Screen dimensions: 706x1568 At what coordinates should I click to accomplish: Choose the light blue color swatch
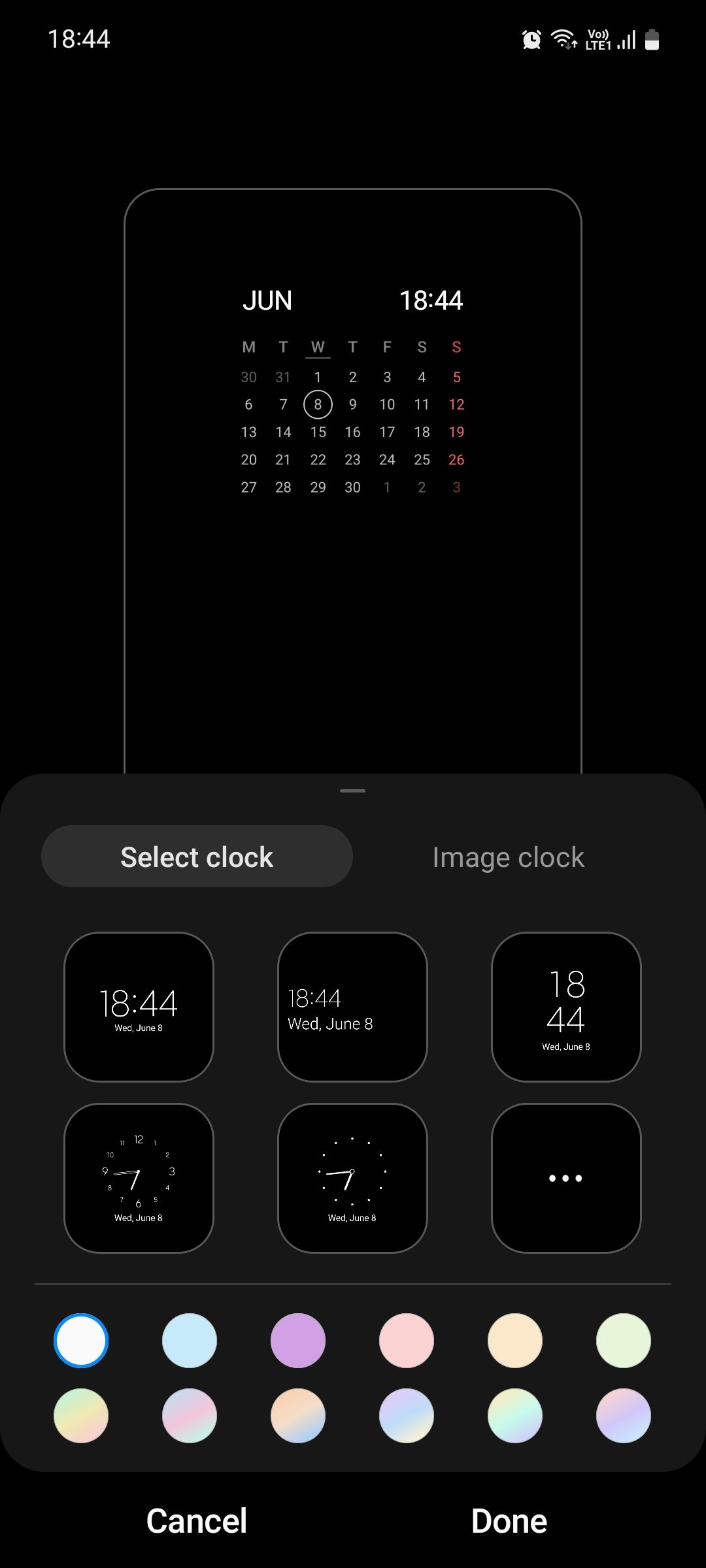(189, 1340)
